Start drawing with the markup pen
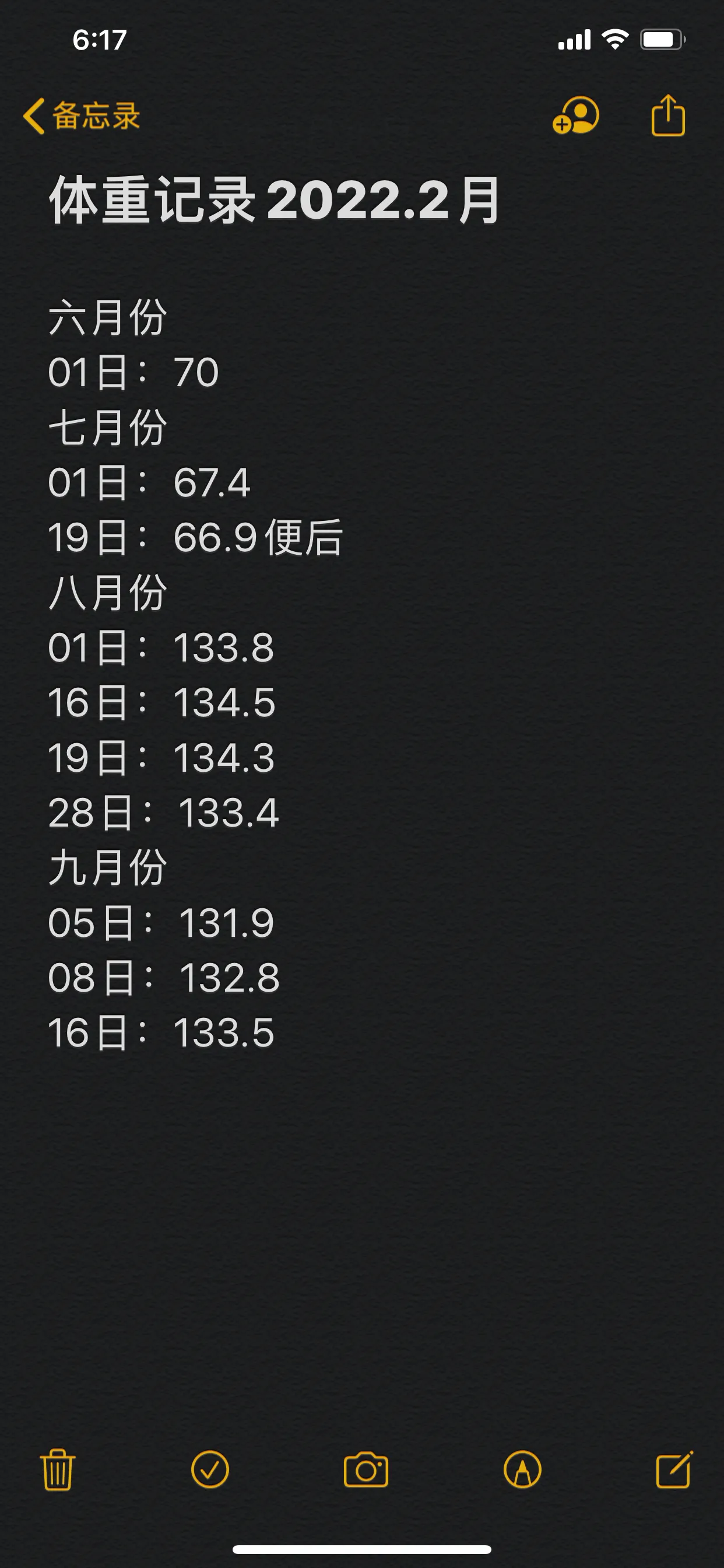The height and width of the screenshot is (1568, 724). pos(522,1469)
